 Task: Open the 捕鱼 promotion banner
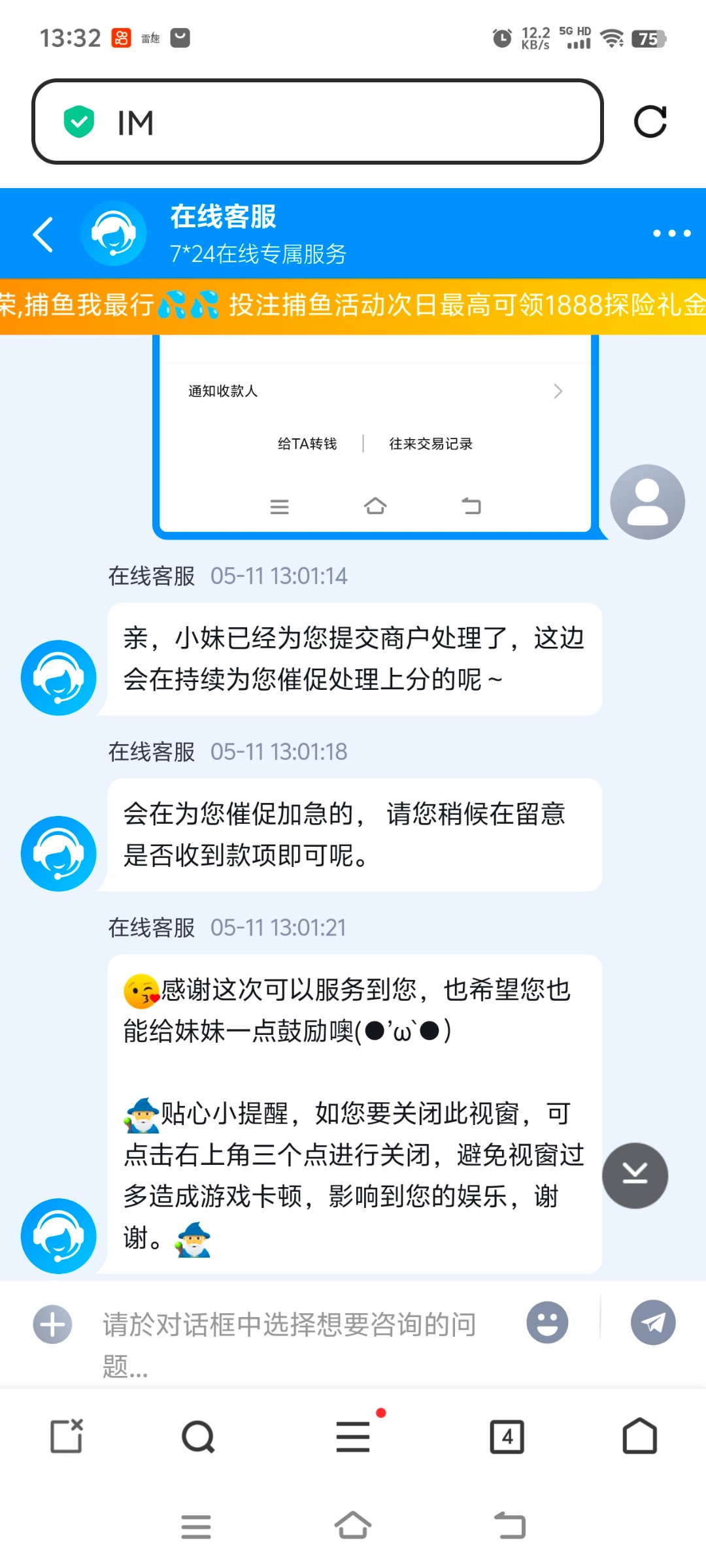click(x=353, y=306)
